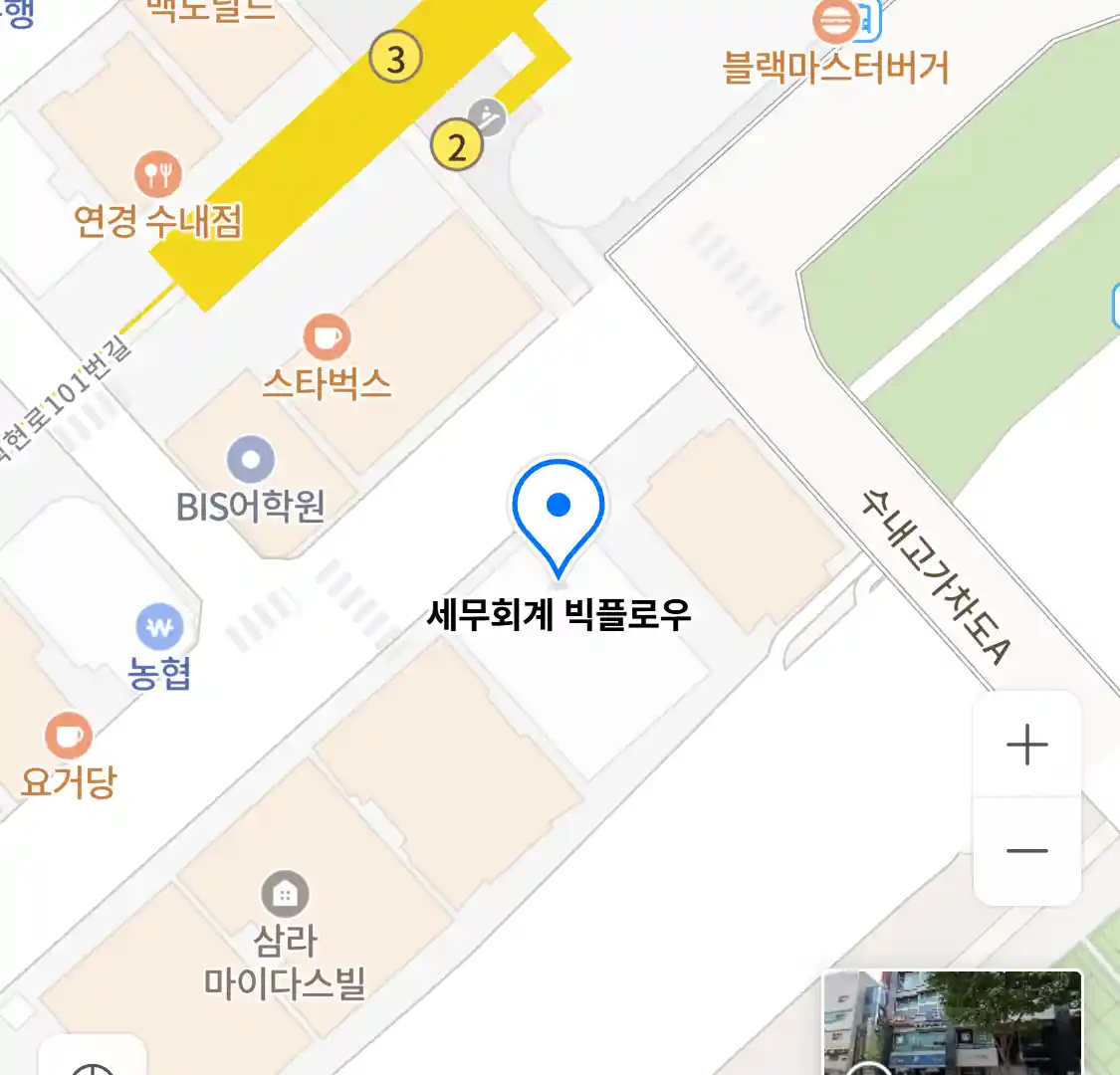Zoom in on the map
This screenshot has width=1120, height=1075.
coord(1026,745)
